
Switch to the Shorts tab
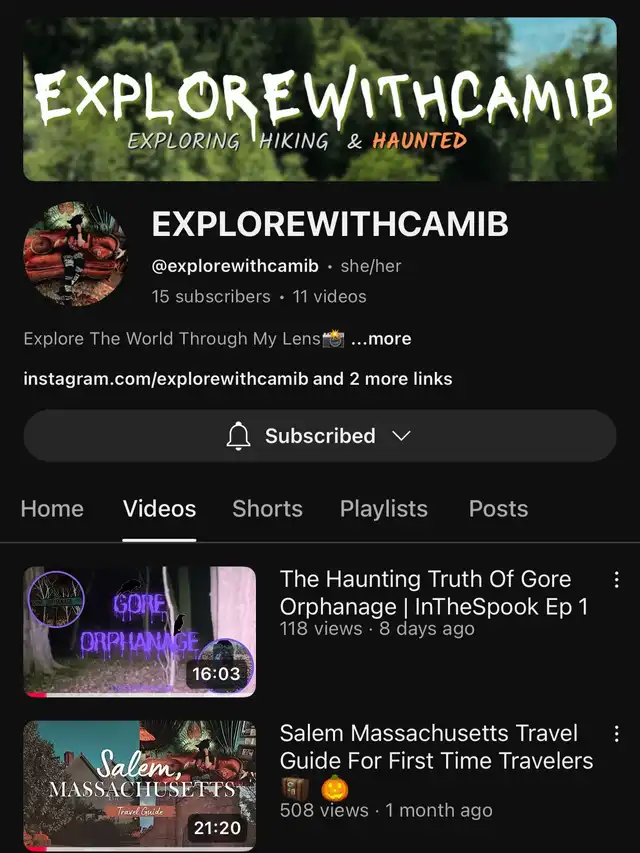[267, 509]
